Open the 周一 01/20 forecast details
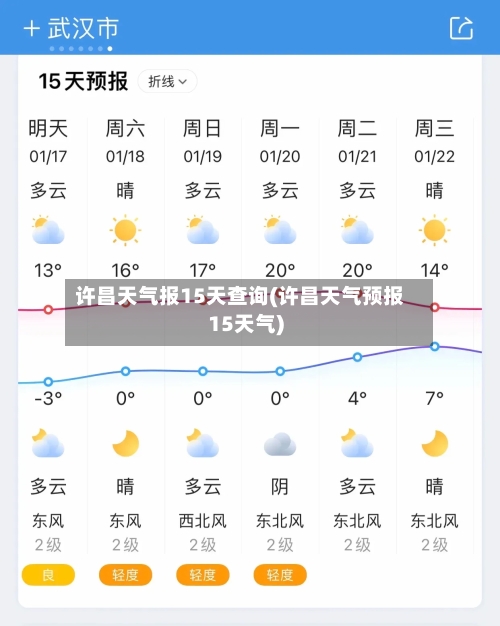This screenshot has height=626, width=500. point(280,335)
